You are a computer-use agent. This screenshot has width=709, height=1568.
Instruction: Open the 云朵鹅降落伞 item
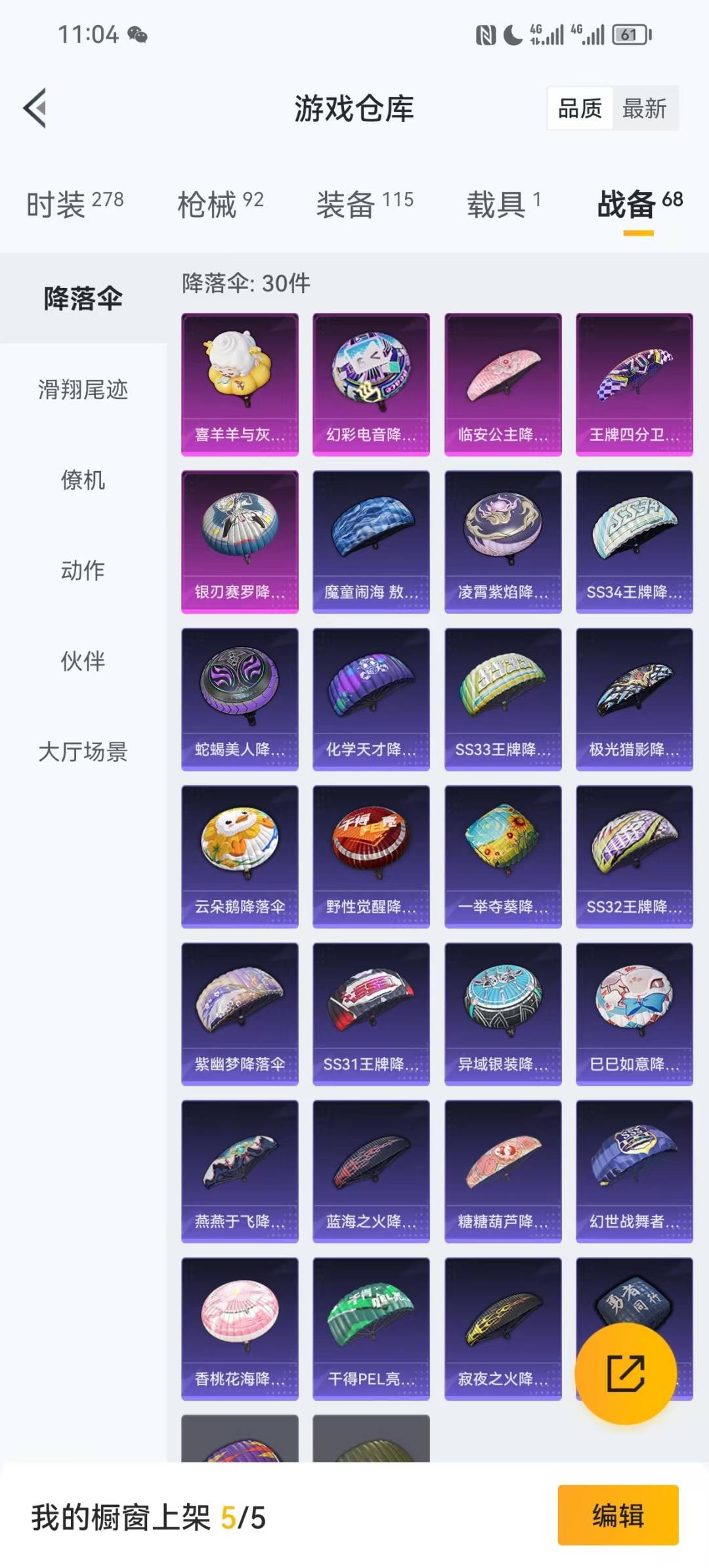coord(240,856)
